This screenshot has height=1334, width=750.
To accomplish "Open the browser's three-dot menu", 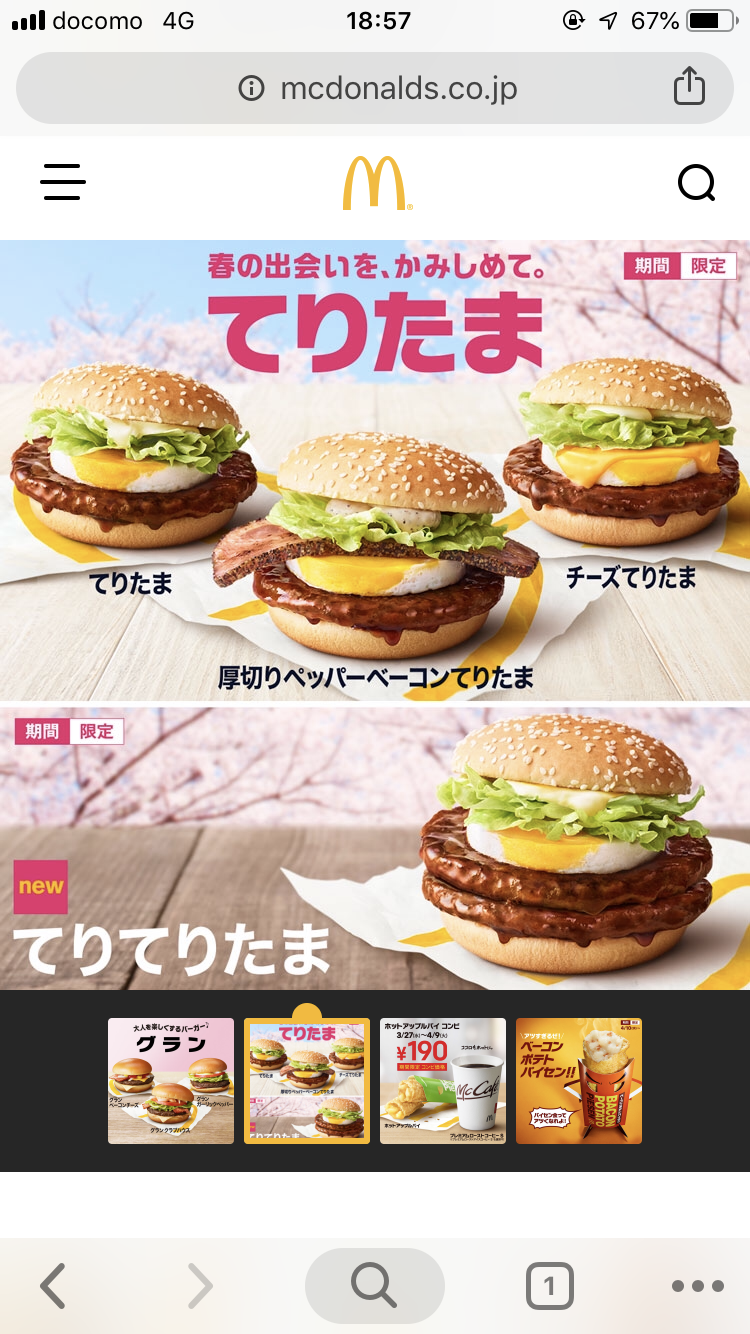I will [x=697, y=1286].
